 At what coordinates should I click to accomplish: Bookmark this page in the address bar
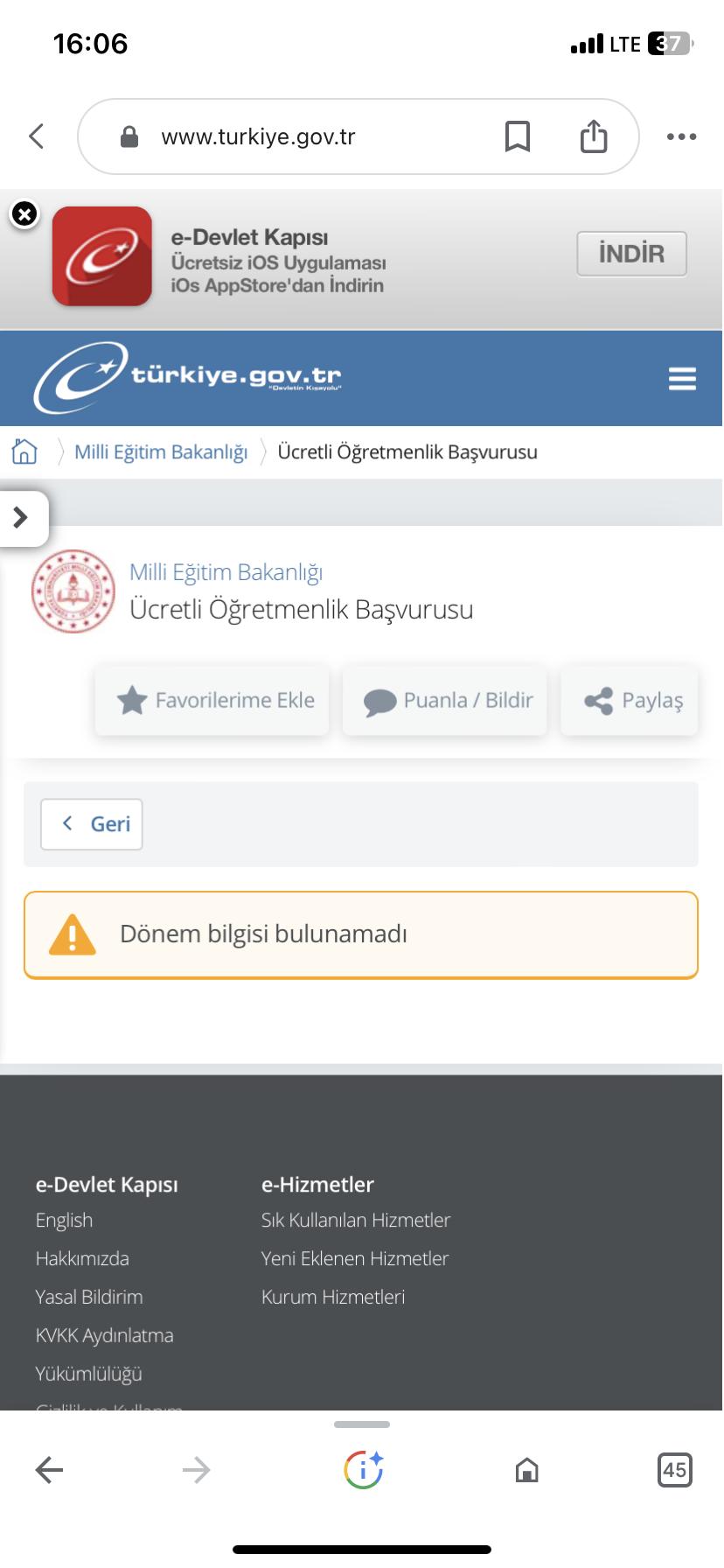[x=518, y=136]
